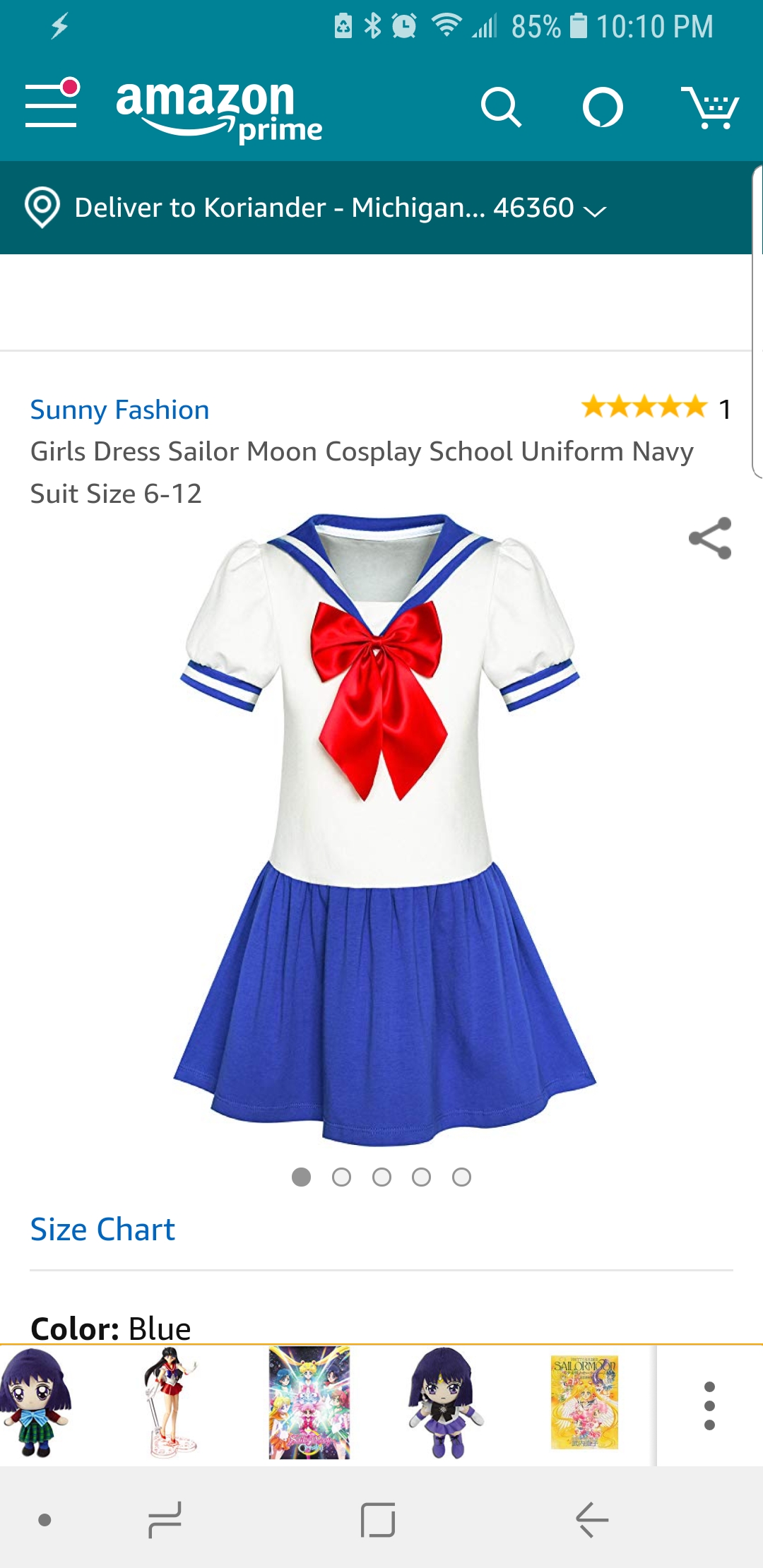Open the hamburger menu
The width and height of the screenshot is (763, 1568).
[x=52, y=104]
